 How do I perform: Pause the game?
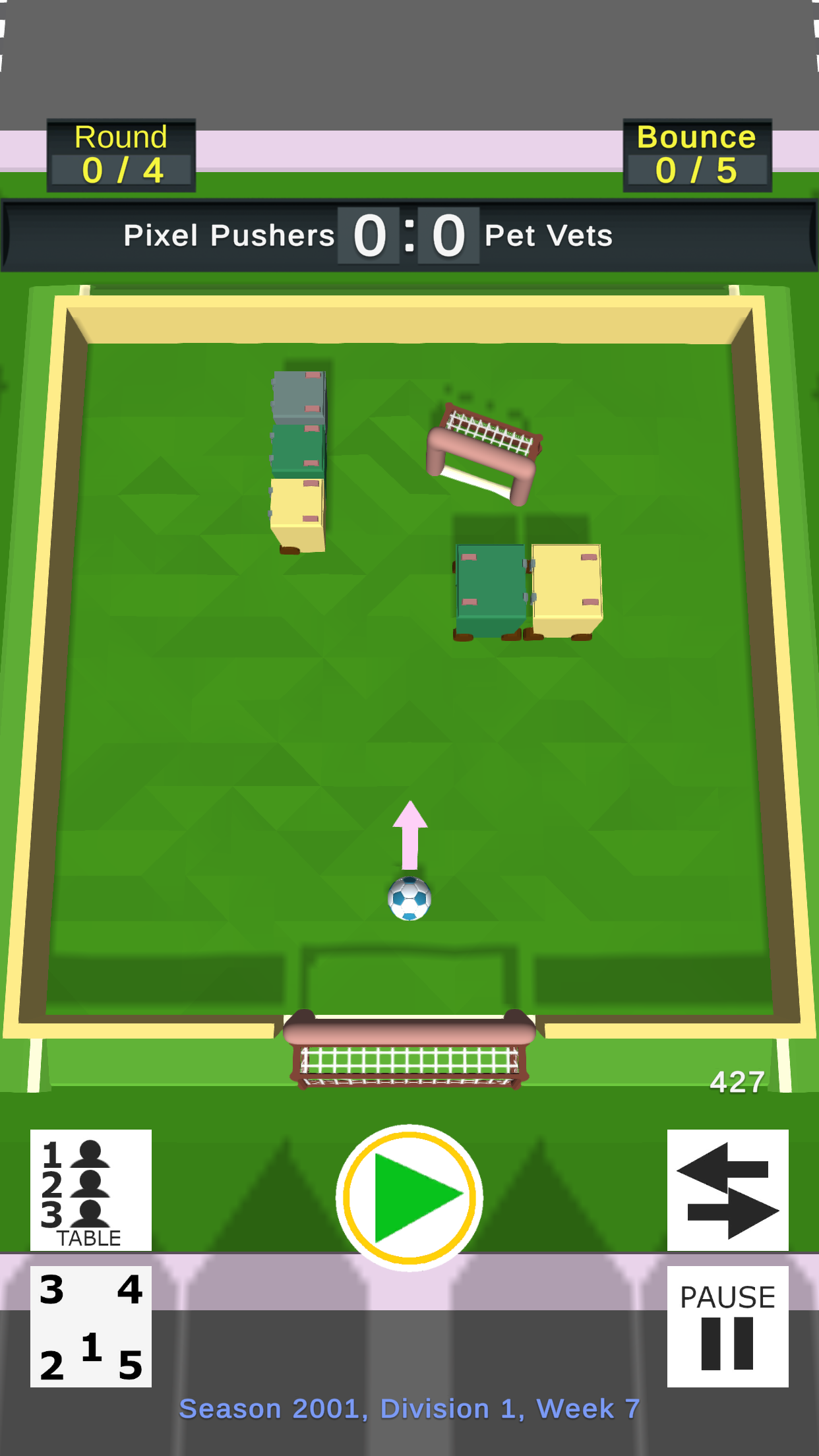(727, 1326)
